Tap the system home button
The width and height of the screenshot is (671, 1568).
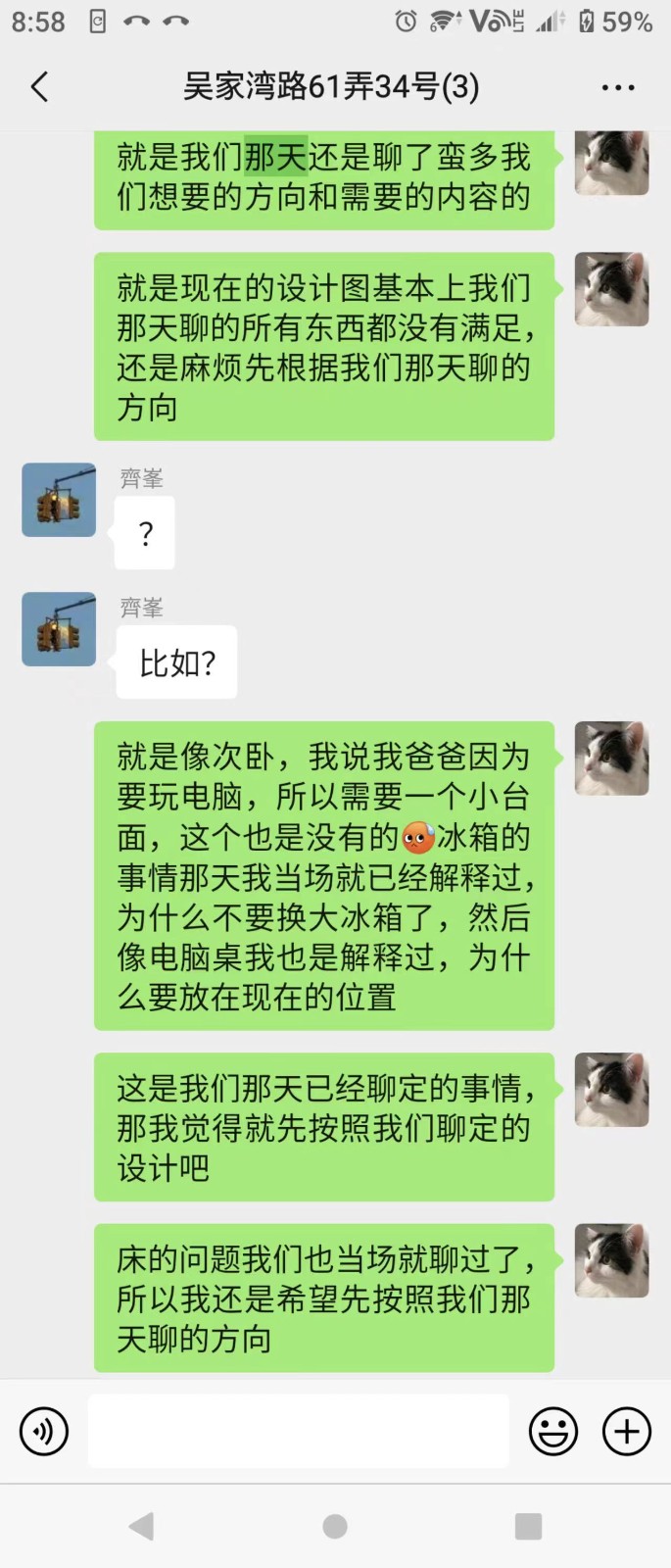(x=335, y=1526)
